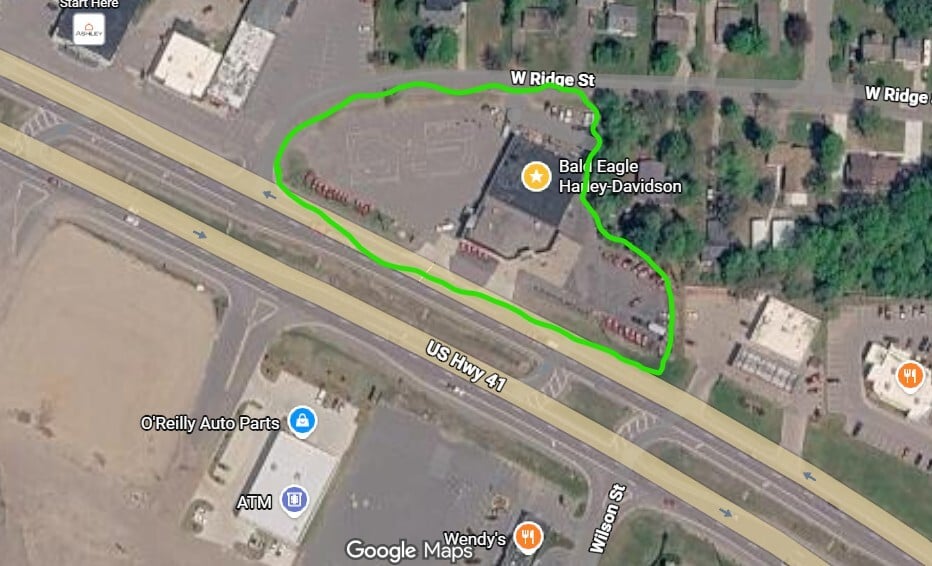Select the Ashley store marker
Screen dimensions: 932x566
tap(89, 29)
